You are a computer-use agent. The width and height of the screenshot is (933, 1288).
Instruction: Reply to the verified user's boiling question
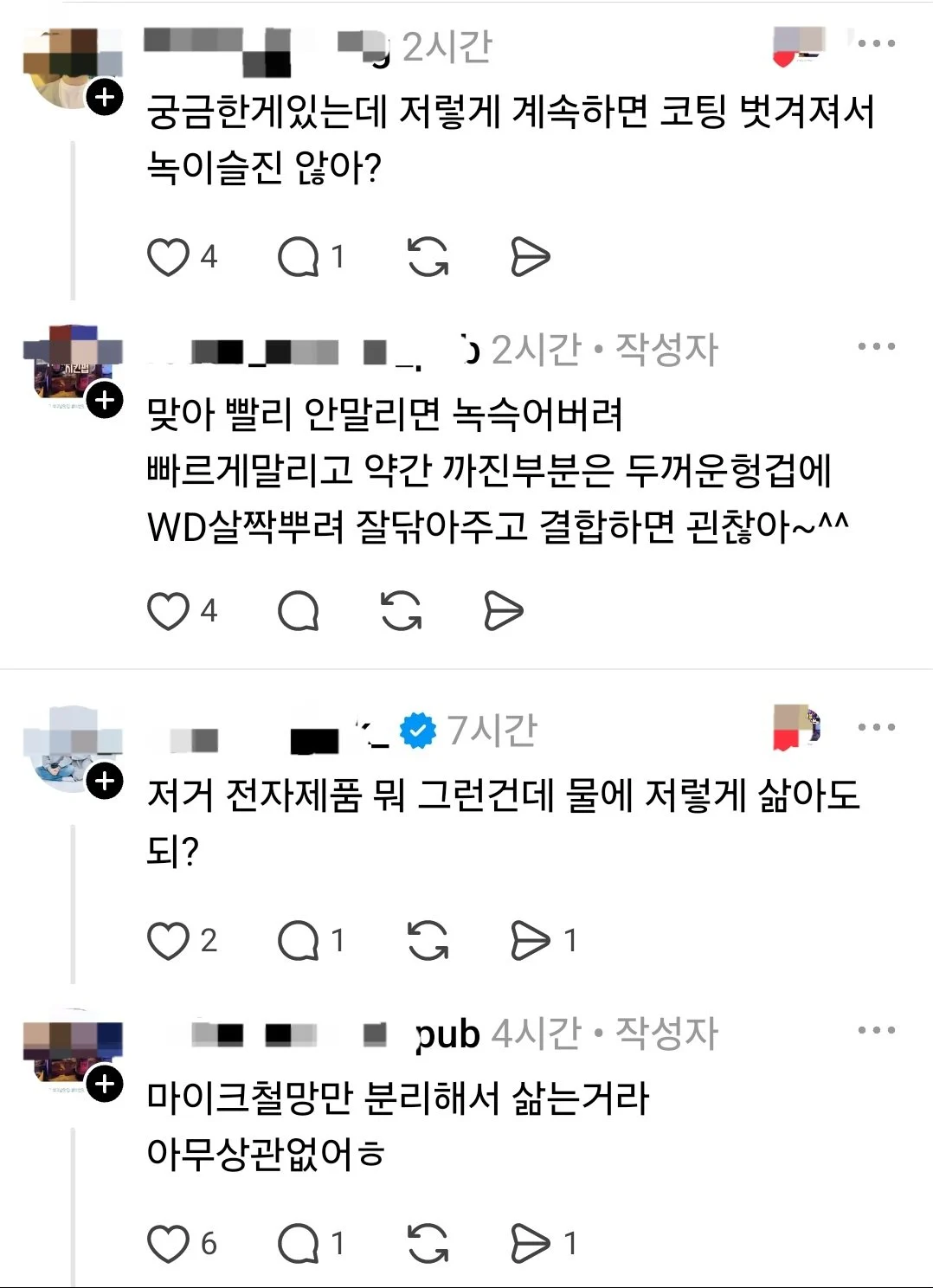point(299,941)
